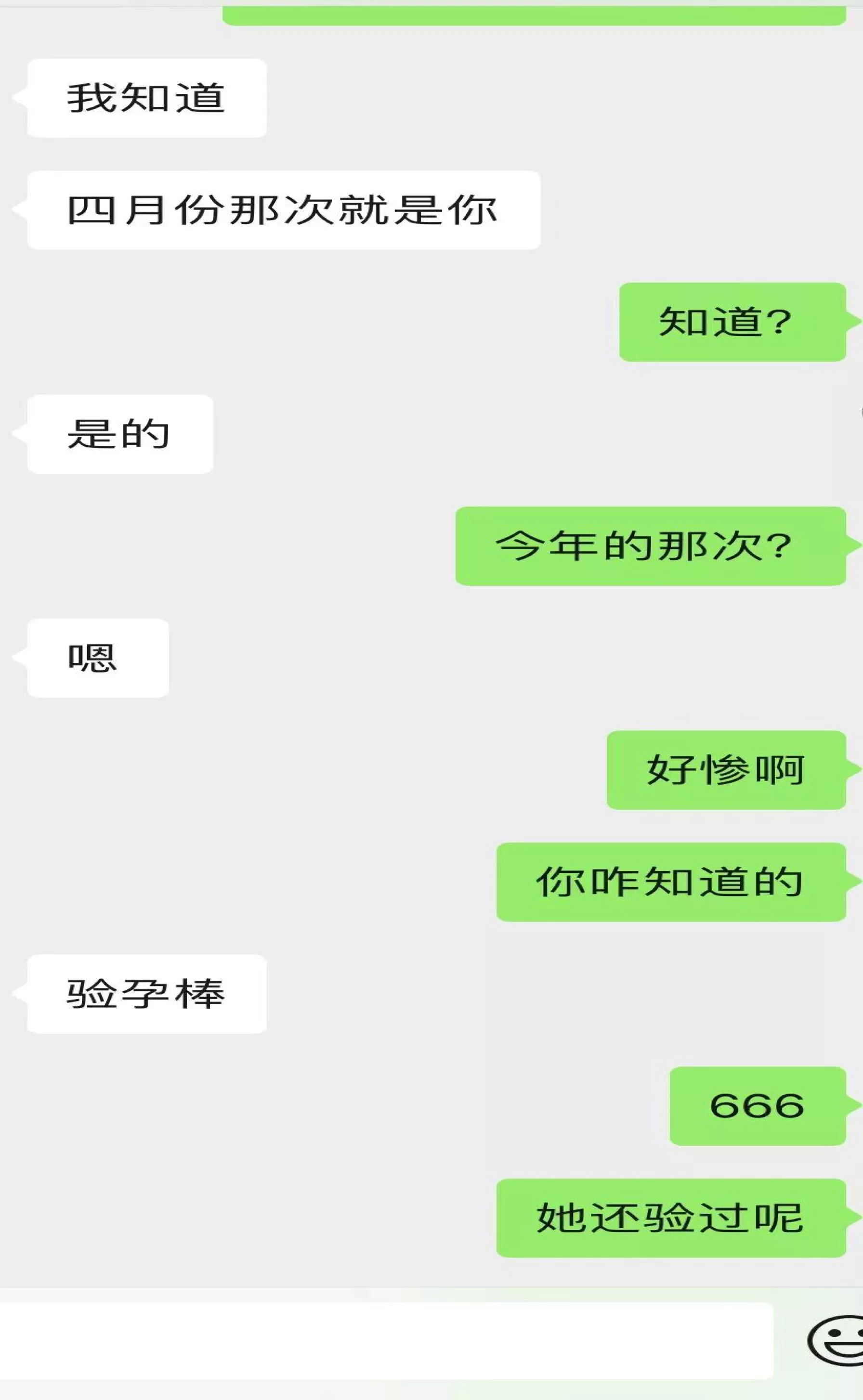Open the emoji picker
863x1400 pixels.
tap(836, 1341)
